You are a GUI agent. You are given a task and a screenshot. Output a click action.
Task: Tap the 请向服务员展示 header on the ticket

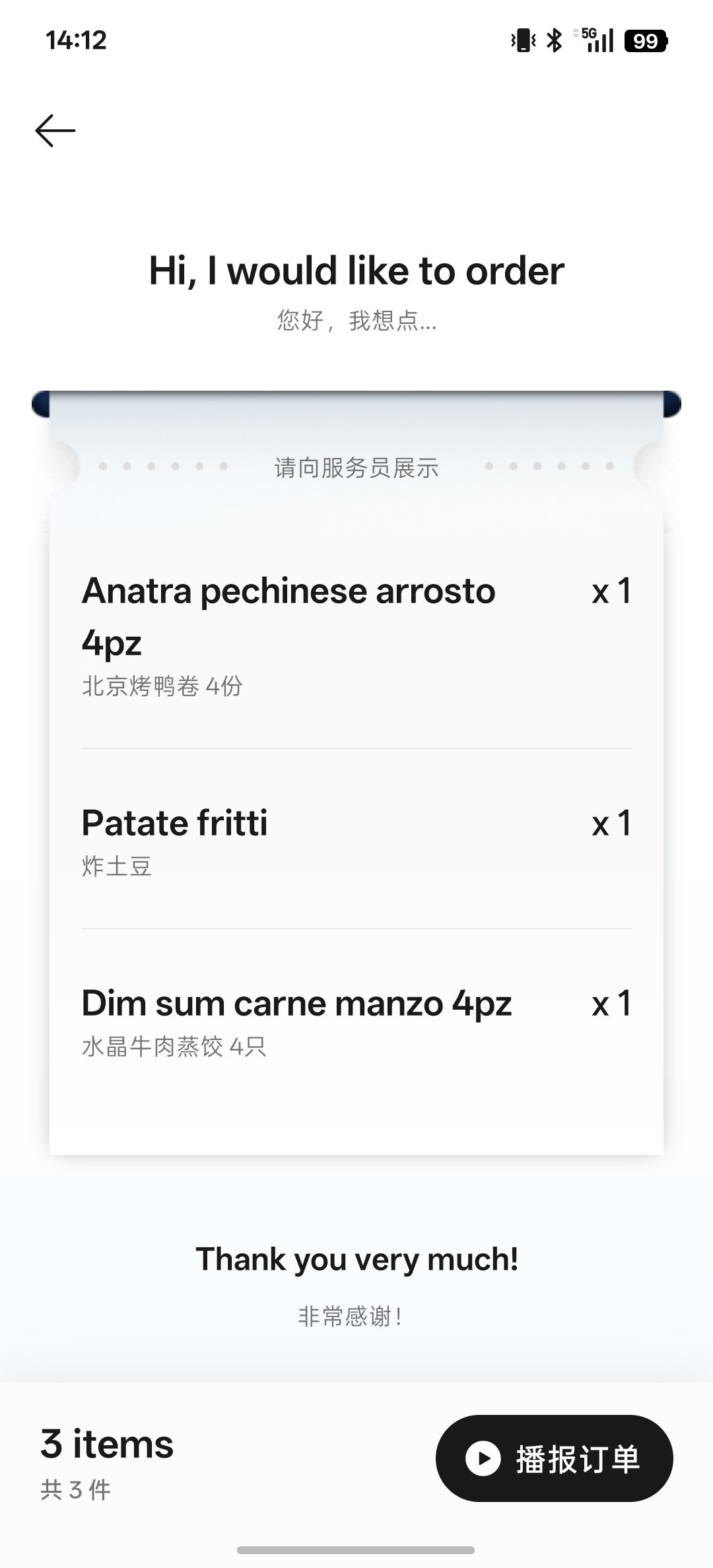pos(356,469)
